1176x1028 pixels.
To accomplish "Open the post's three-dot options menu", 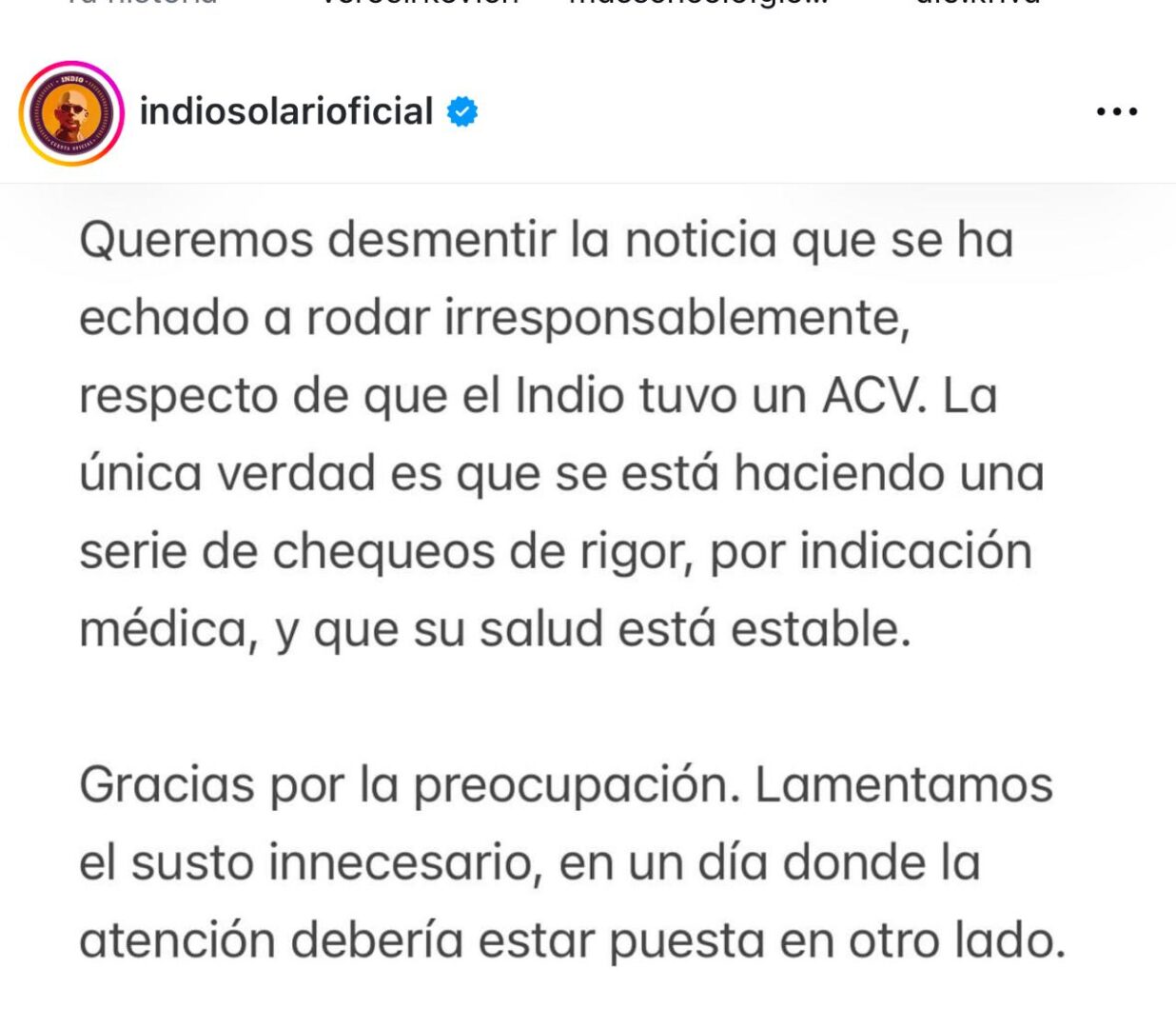I will click(x=1116, y=112).
